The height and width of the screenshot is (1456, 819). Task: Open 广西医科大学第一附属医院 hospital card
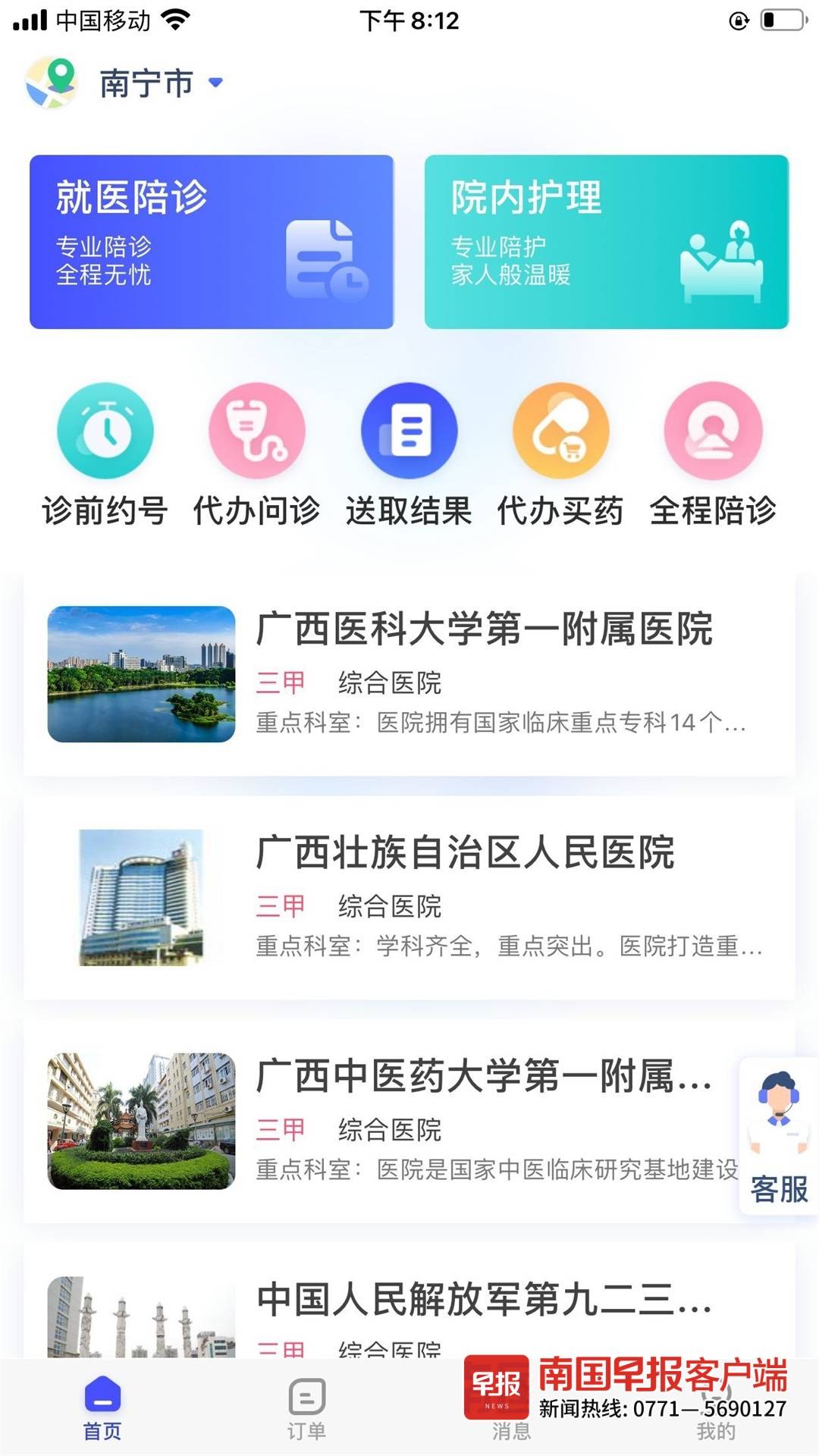(x=409, y=673)
